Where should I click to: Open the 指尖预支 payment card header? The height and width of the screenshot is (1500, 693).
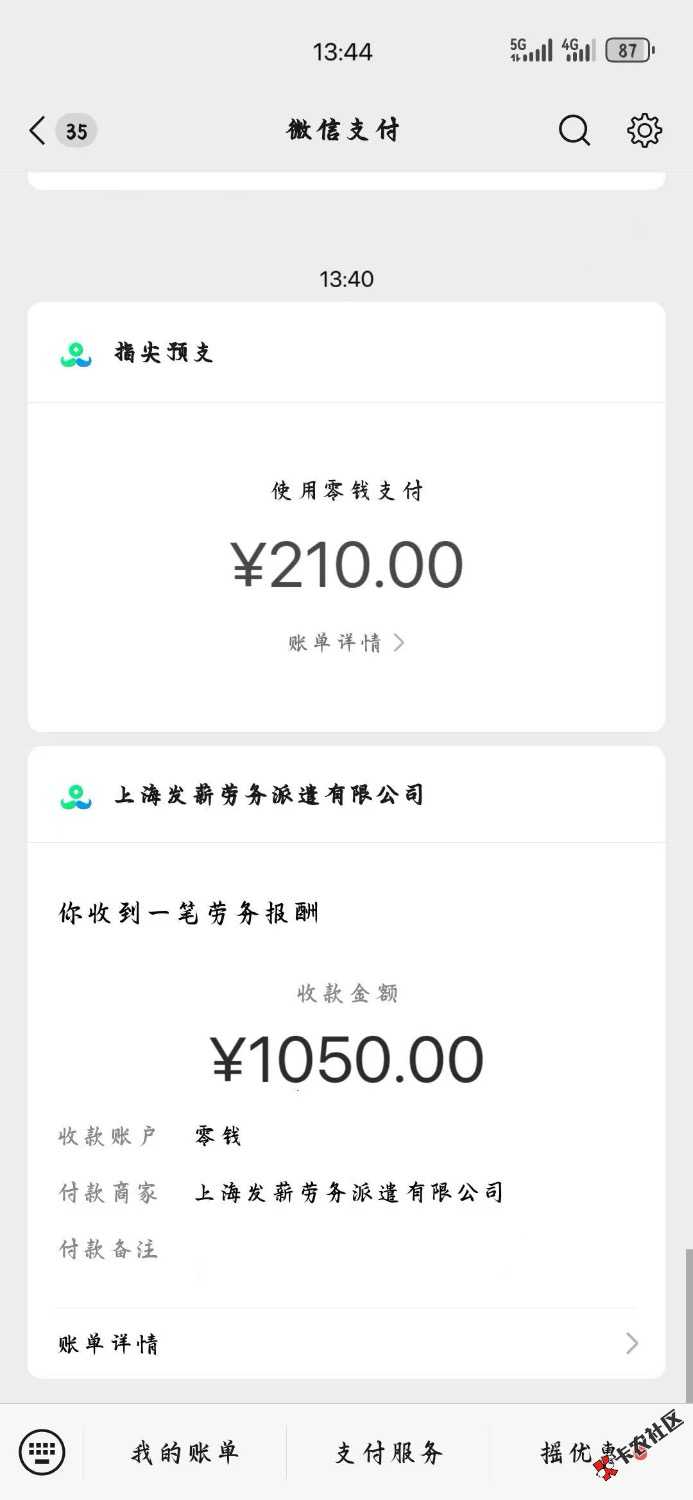click(x=165, y=353)
